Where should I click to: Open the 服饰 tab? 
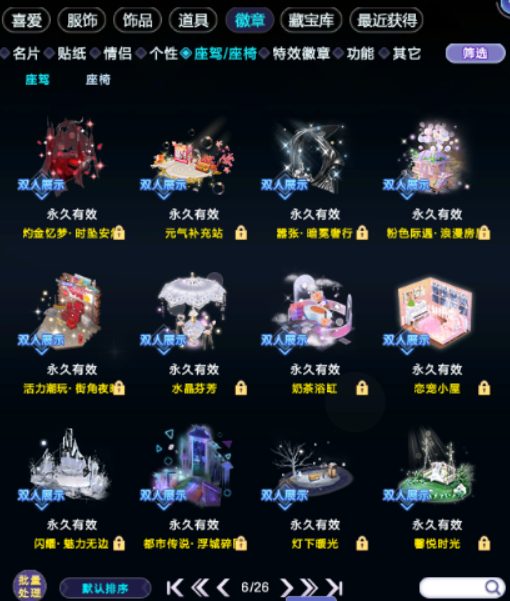pyautogui.click(x=82, y=20)
